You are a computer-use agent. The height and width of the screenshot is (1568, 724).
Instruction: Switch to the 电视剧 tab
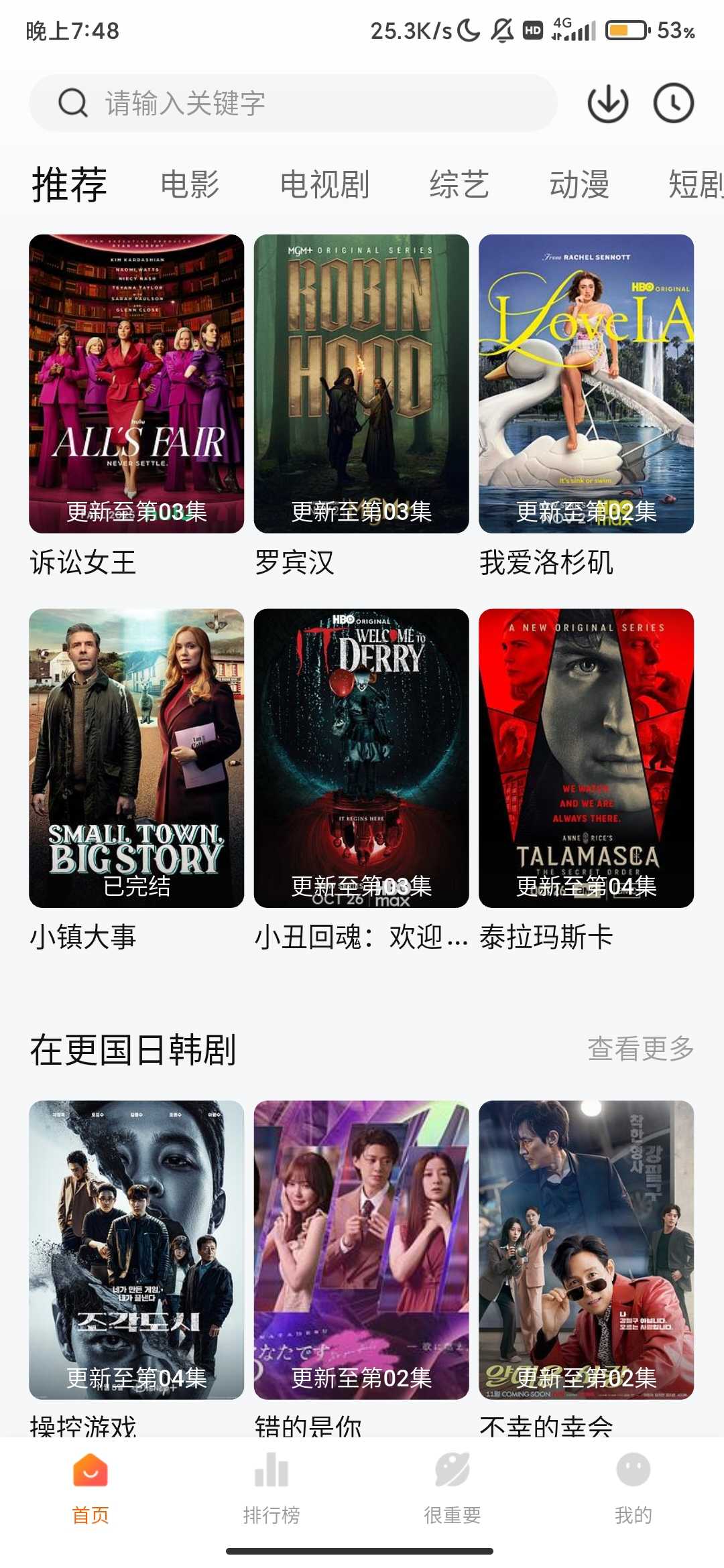coord(324,184)
